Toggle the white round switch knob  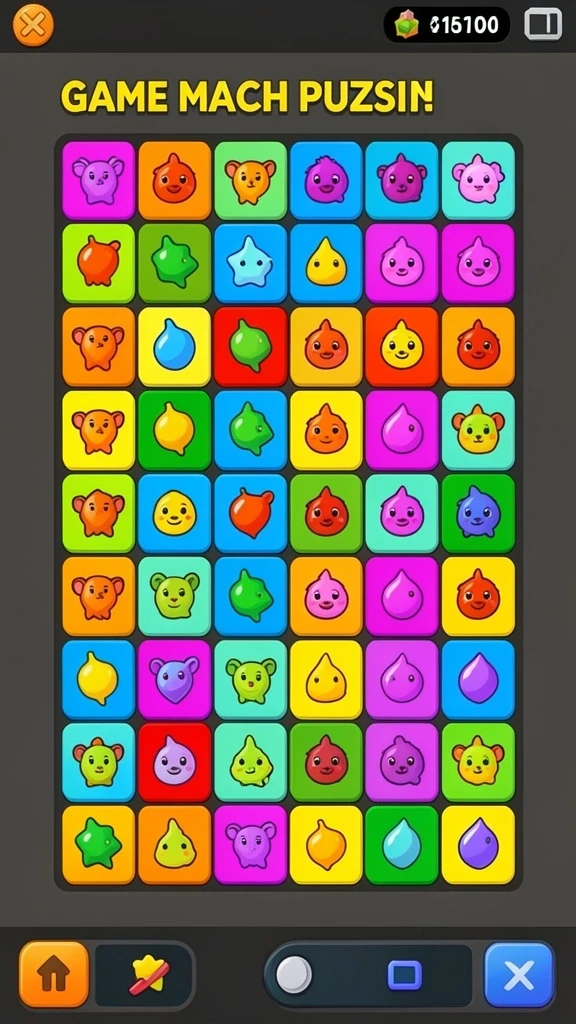tap(294, 975)
